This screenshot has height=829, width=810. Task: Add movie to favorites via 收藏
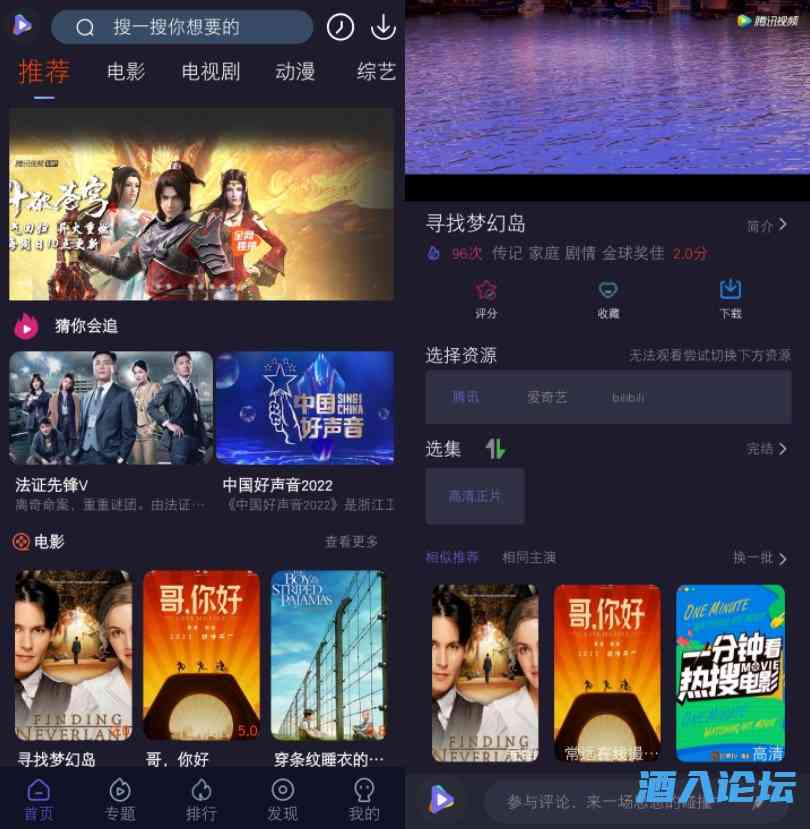(608, 299)
